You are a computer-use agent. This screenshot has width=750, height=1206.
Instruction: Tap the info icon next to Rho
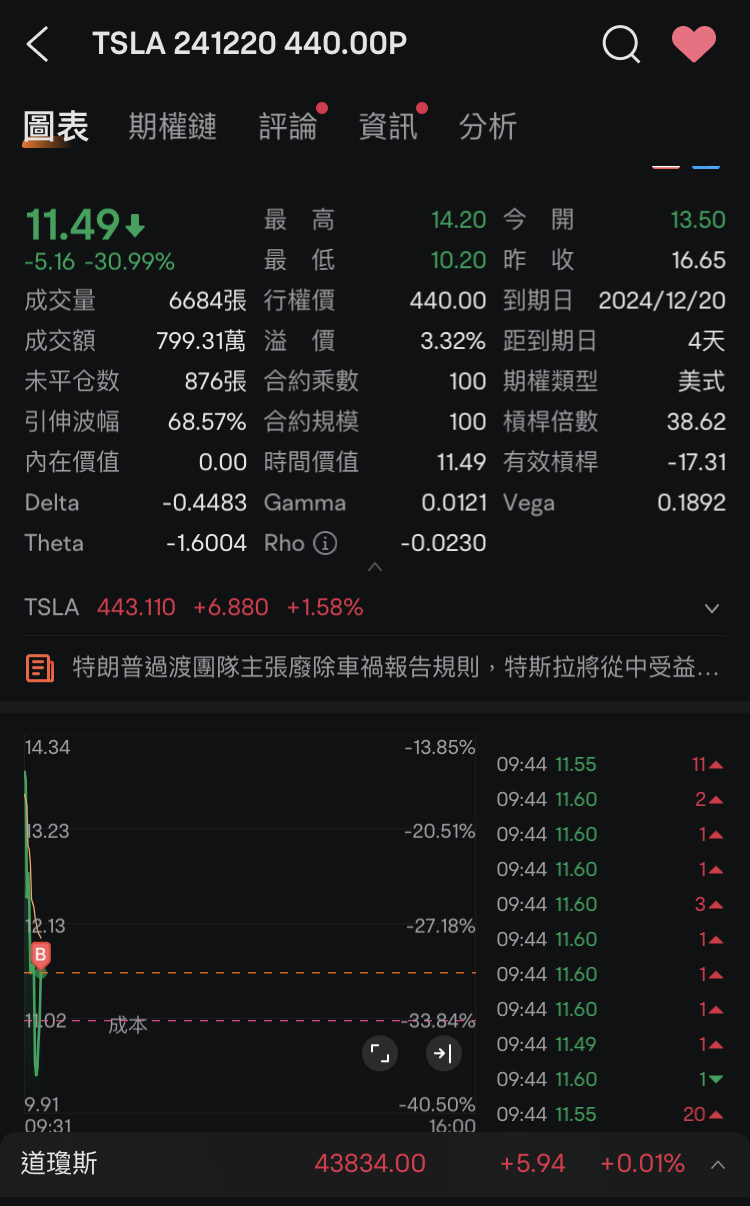(x=325, y=543)
